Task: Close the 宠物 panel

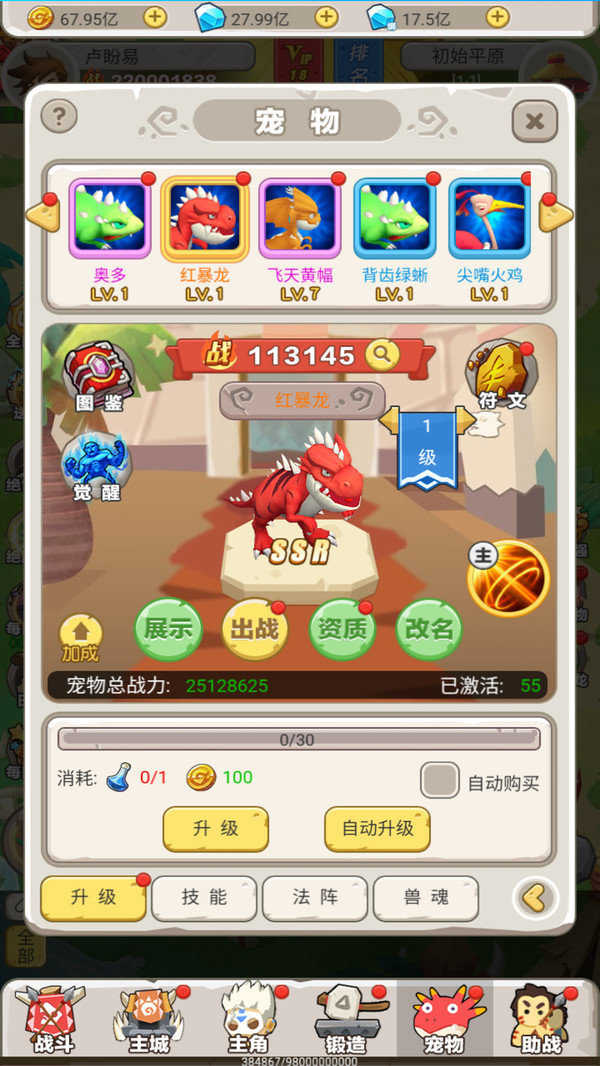Action: pyautogui.click(x=534, y=122)
